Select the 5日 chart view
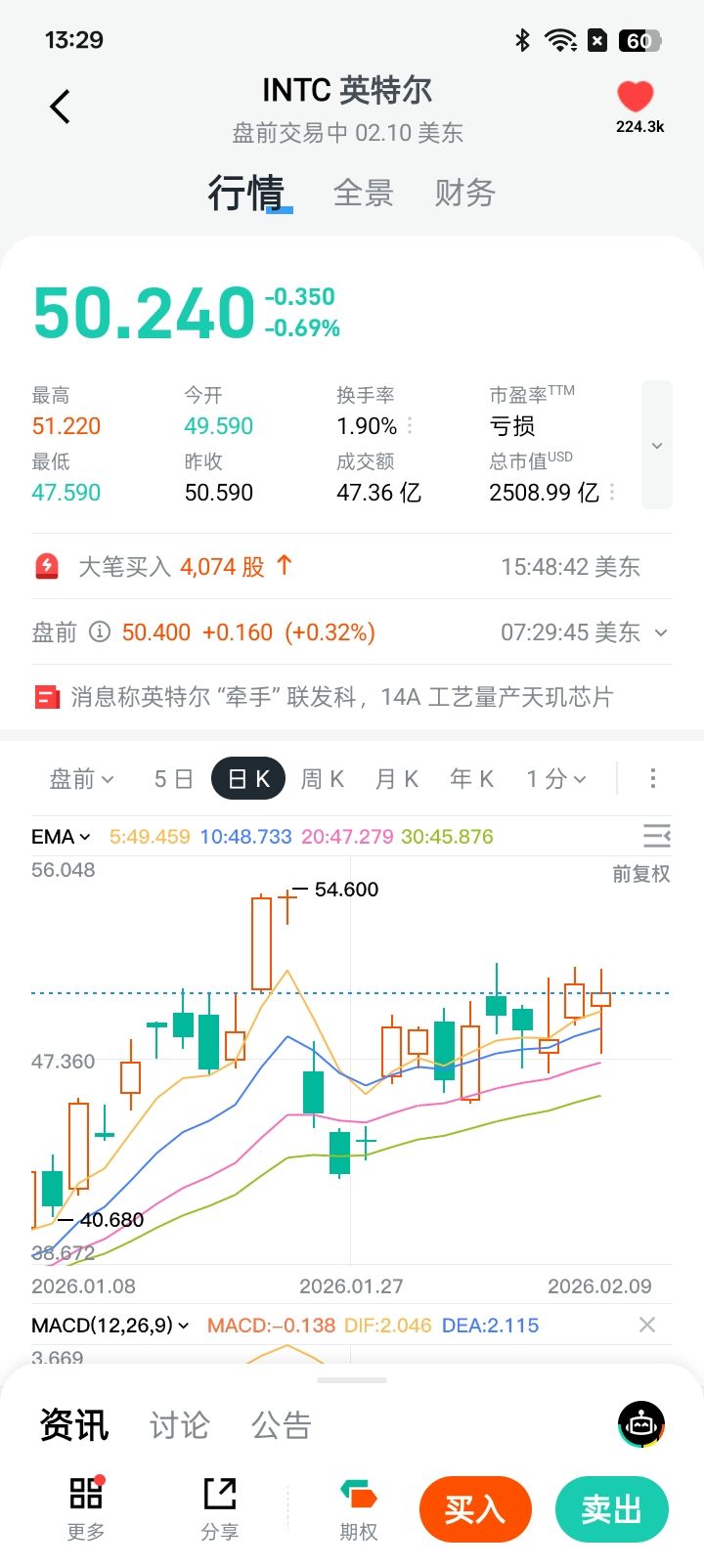This screenshot has height=1568, width=704. pos(173,779)
